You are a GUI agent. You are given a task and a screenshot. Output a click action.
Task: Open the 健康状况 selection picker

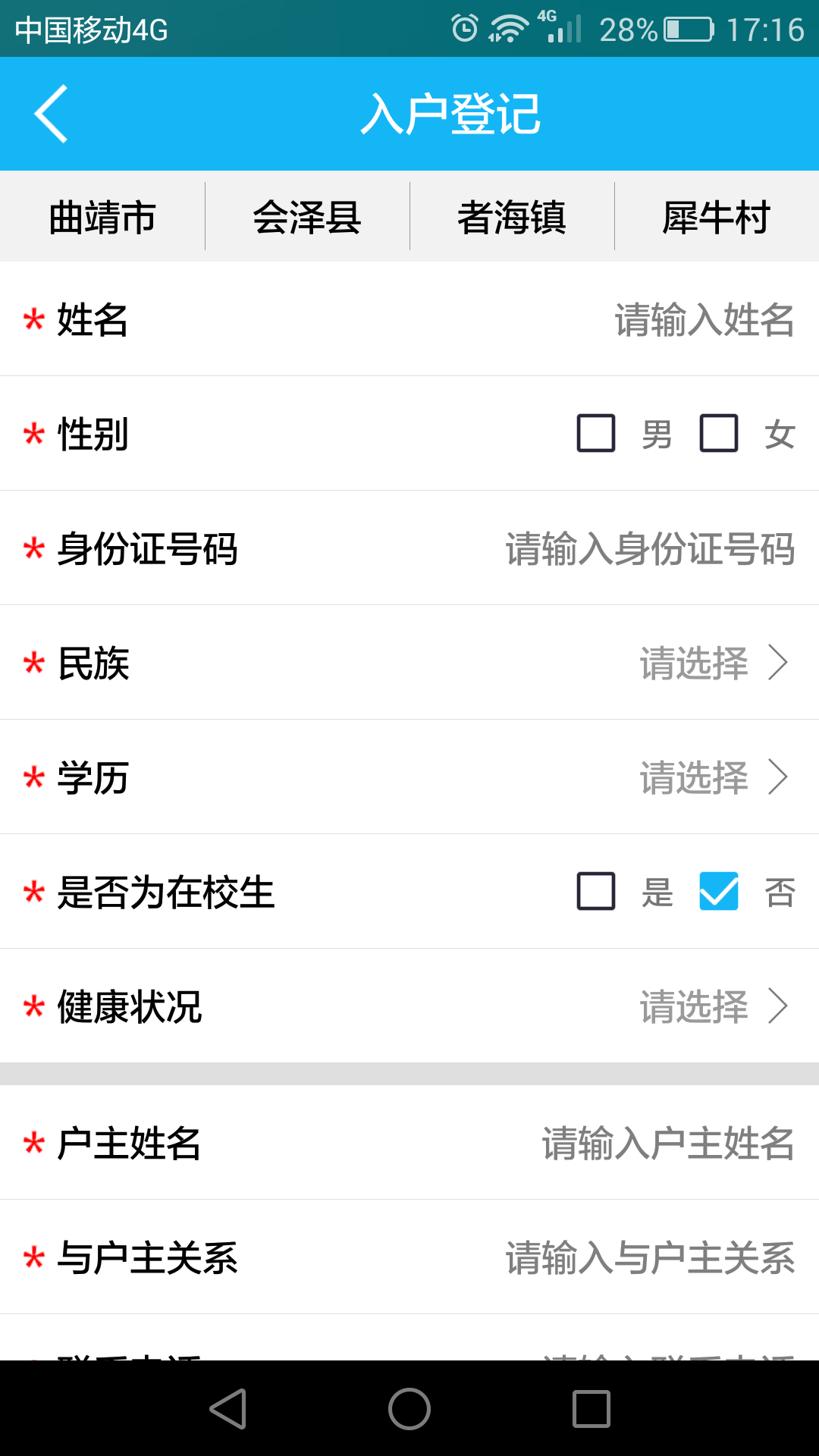713,1006
